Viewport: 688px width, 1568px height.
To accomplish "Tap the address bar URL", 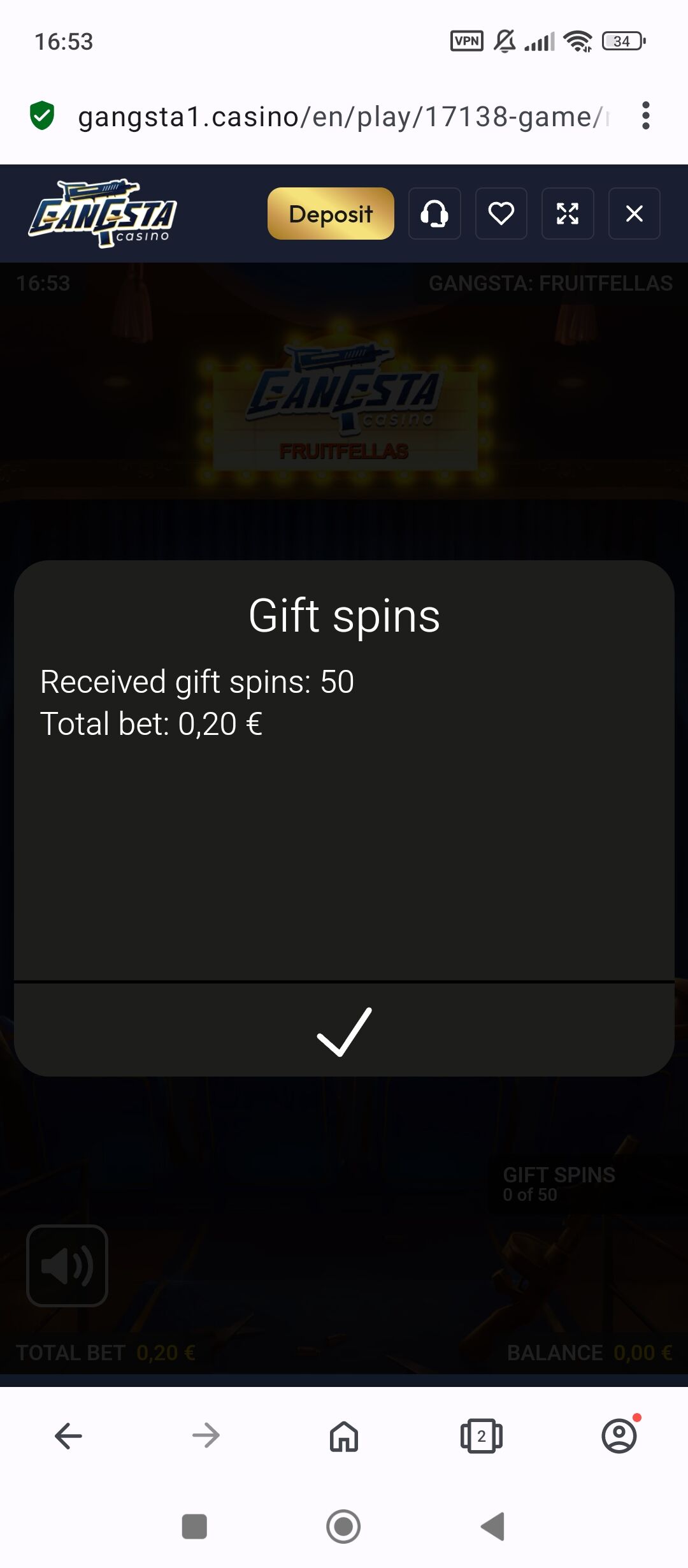I will (x=341, y=117).
